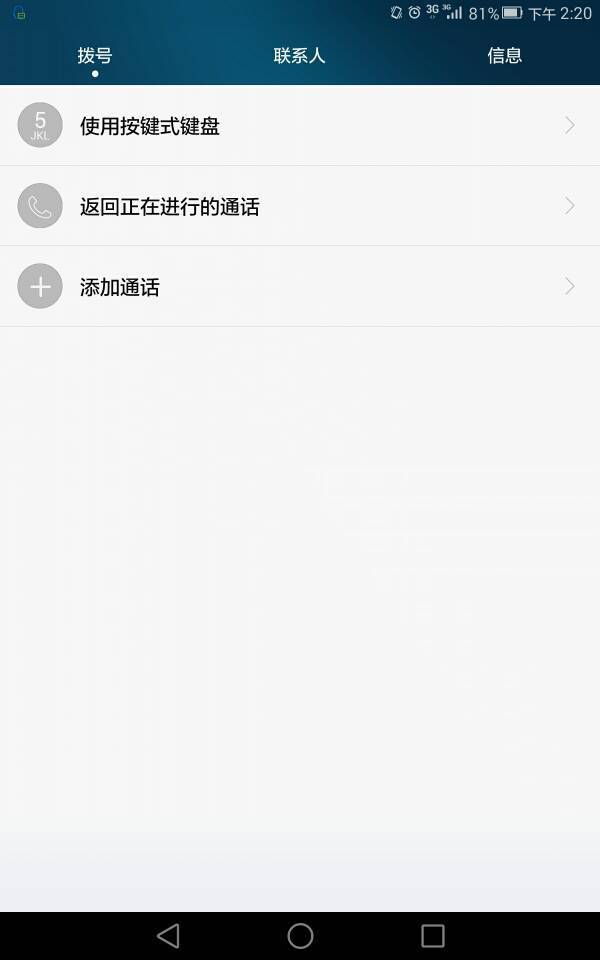This screenshot has width=600, height=960.
Task: Go back with the system back button
Action: pos(168,936)
